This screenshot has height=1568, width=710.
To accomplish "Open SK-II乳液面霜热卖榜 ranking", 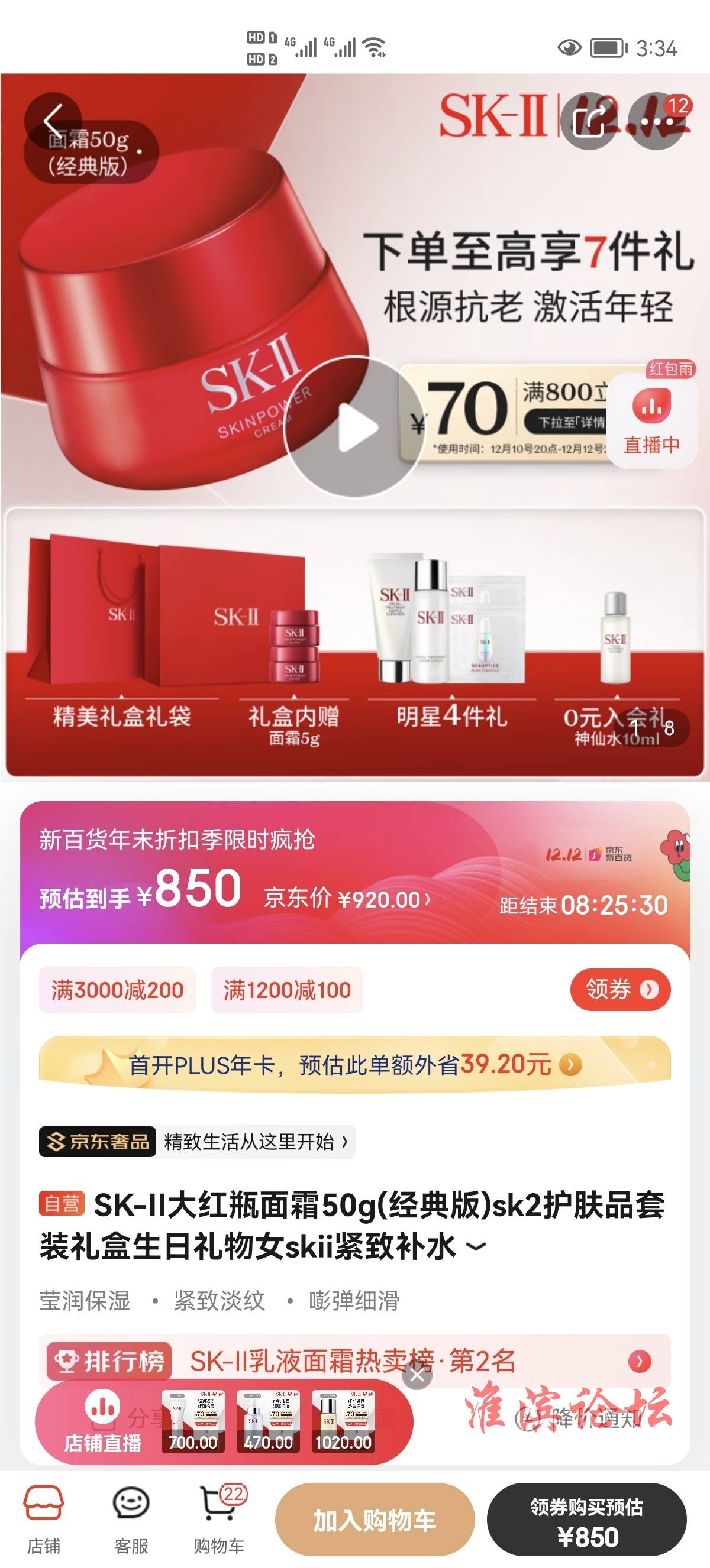I will click(x=353, y=1361).
